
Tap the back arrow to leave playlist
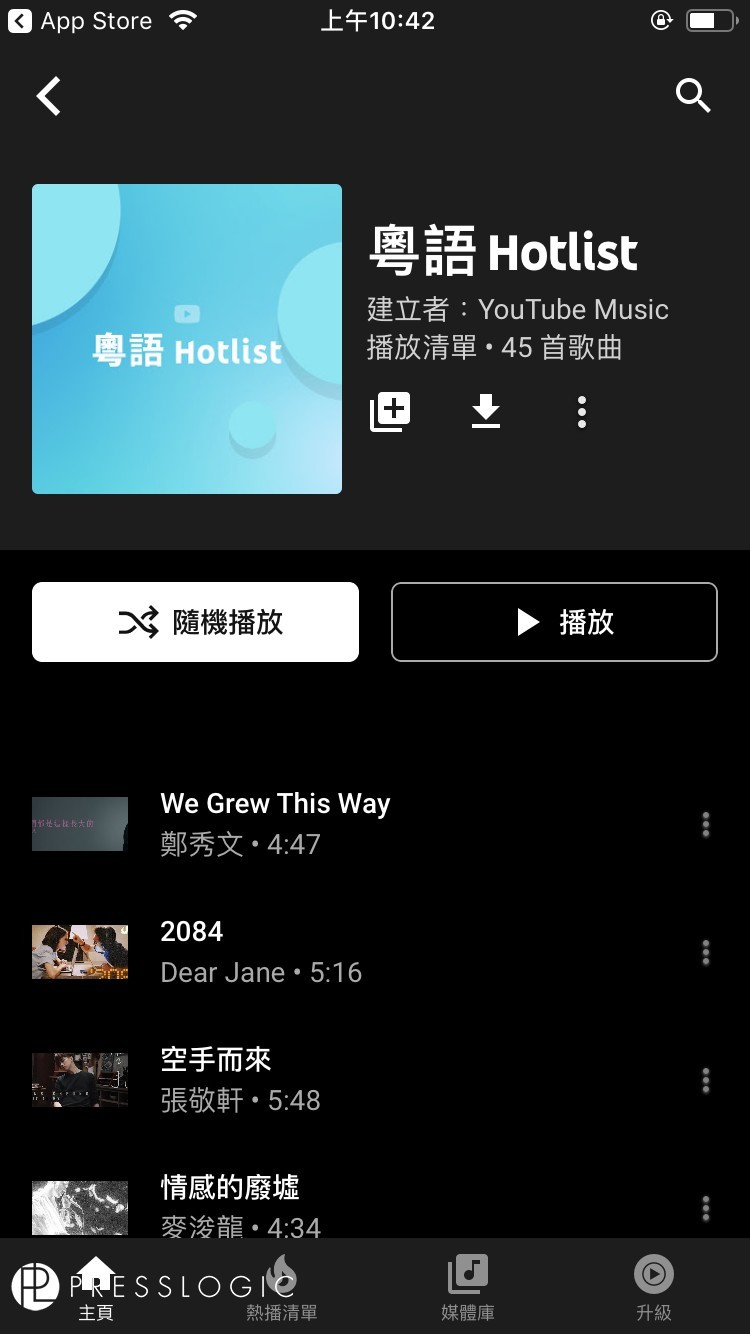click(x=48, y=96)
